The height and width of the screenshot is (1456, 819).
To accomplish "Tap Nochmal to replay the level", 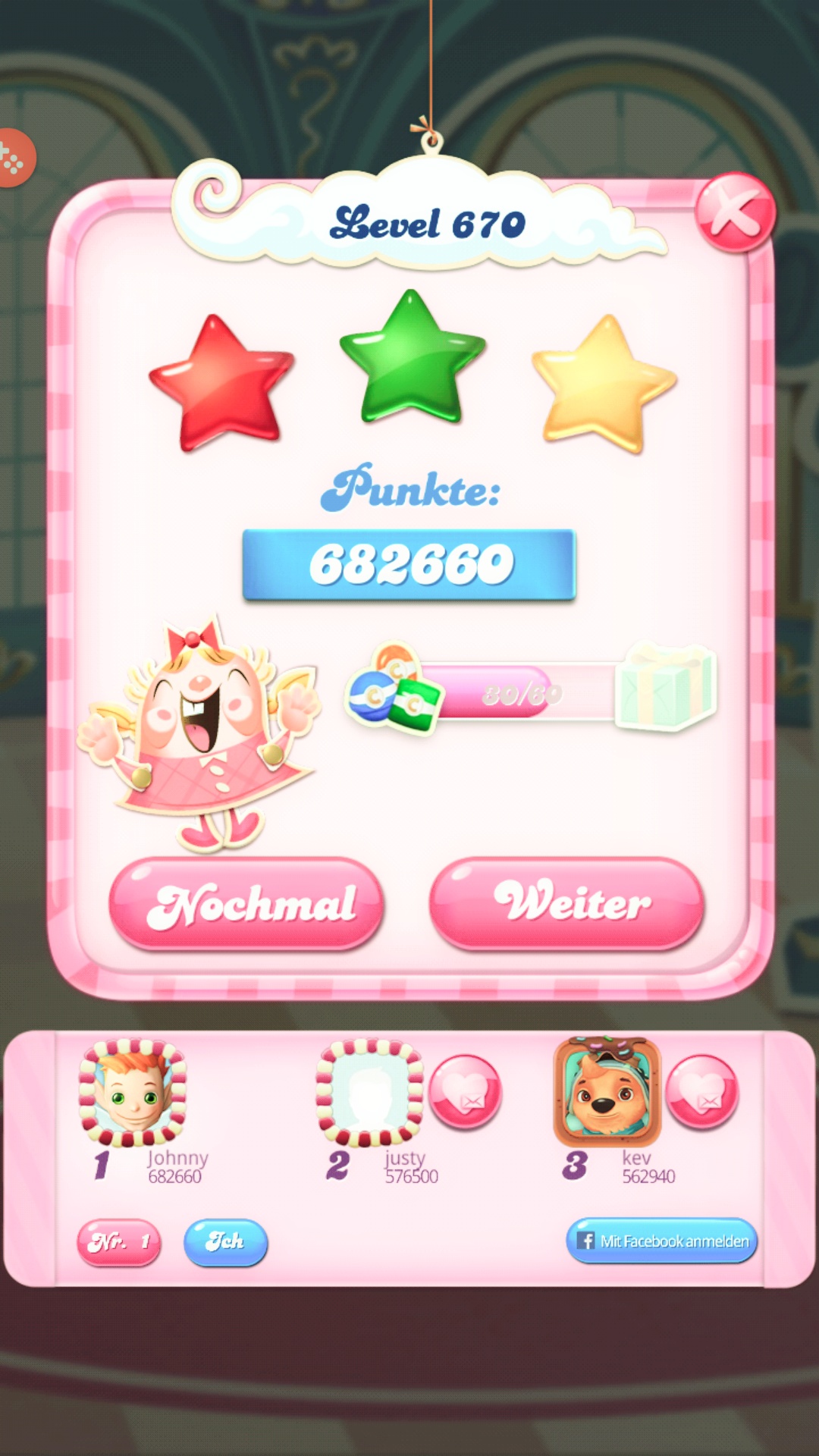I will click(x=246, y=903).
